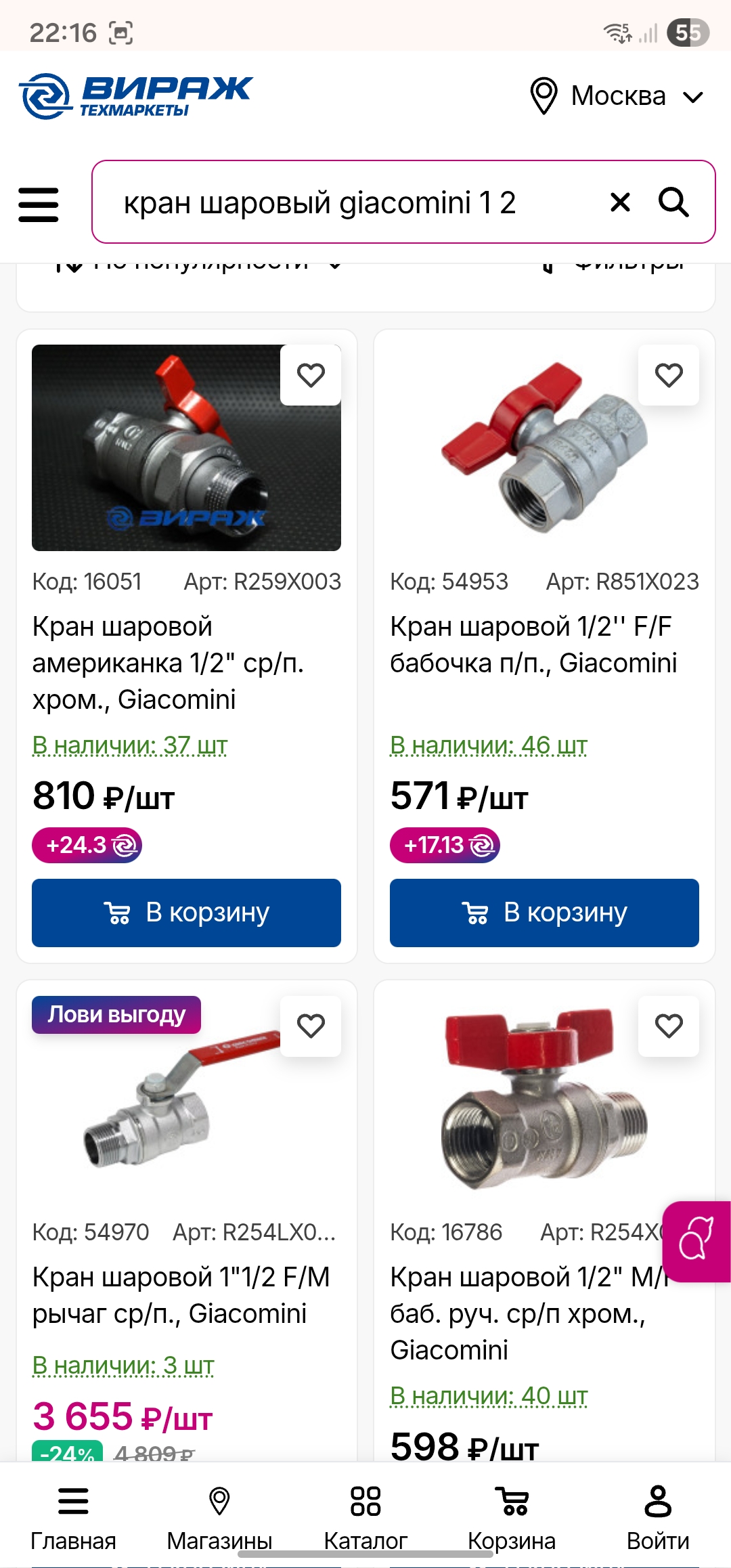Add the 571 ₽ кран to cart
Image resolution: width=731 pixels, height=1568 pixels.
[x=544, y=913]
